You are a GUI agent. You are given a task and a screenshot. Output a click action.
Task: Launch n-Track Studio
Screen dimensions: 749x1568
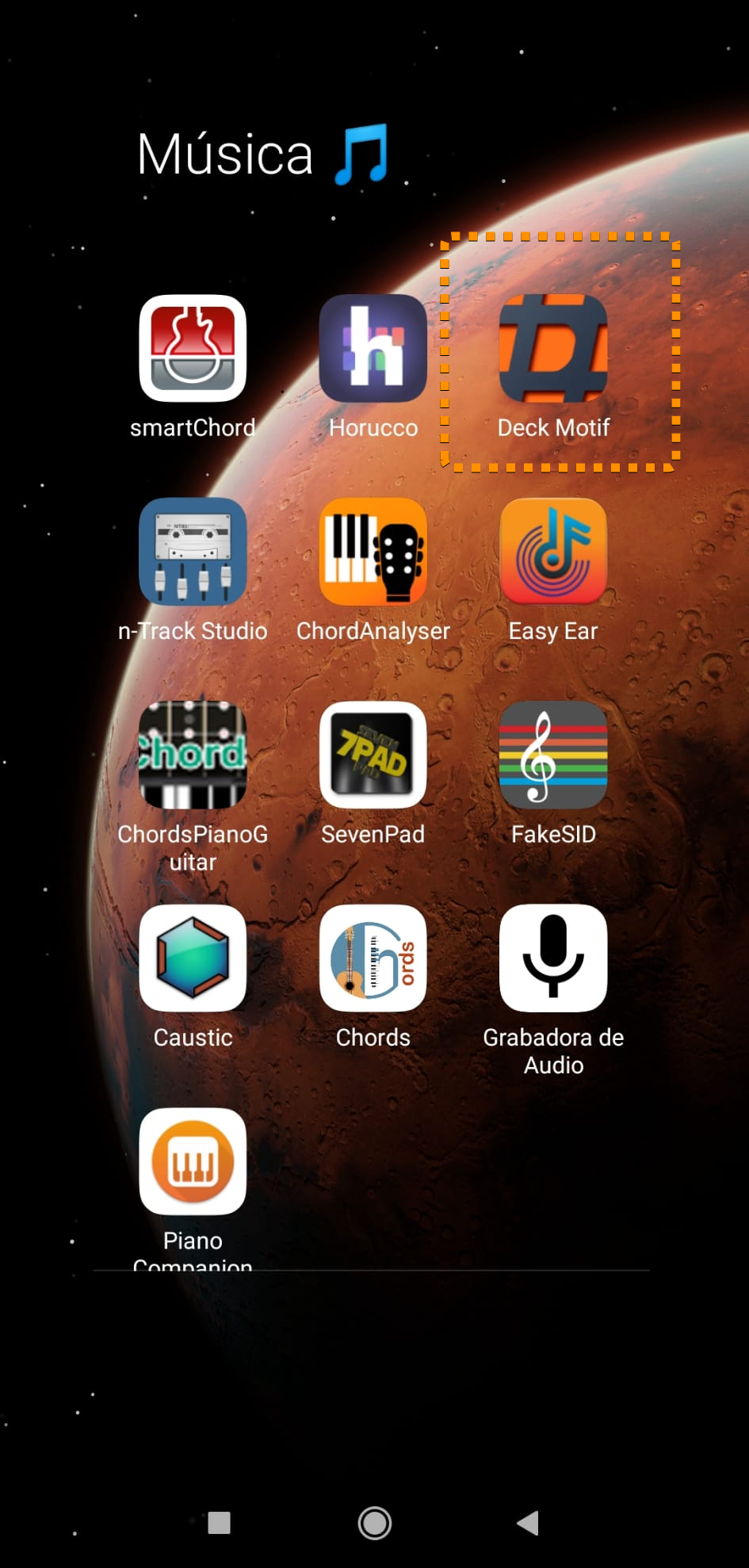(x=193, y=552)
